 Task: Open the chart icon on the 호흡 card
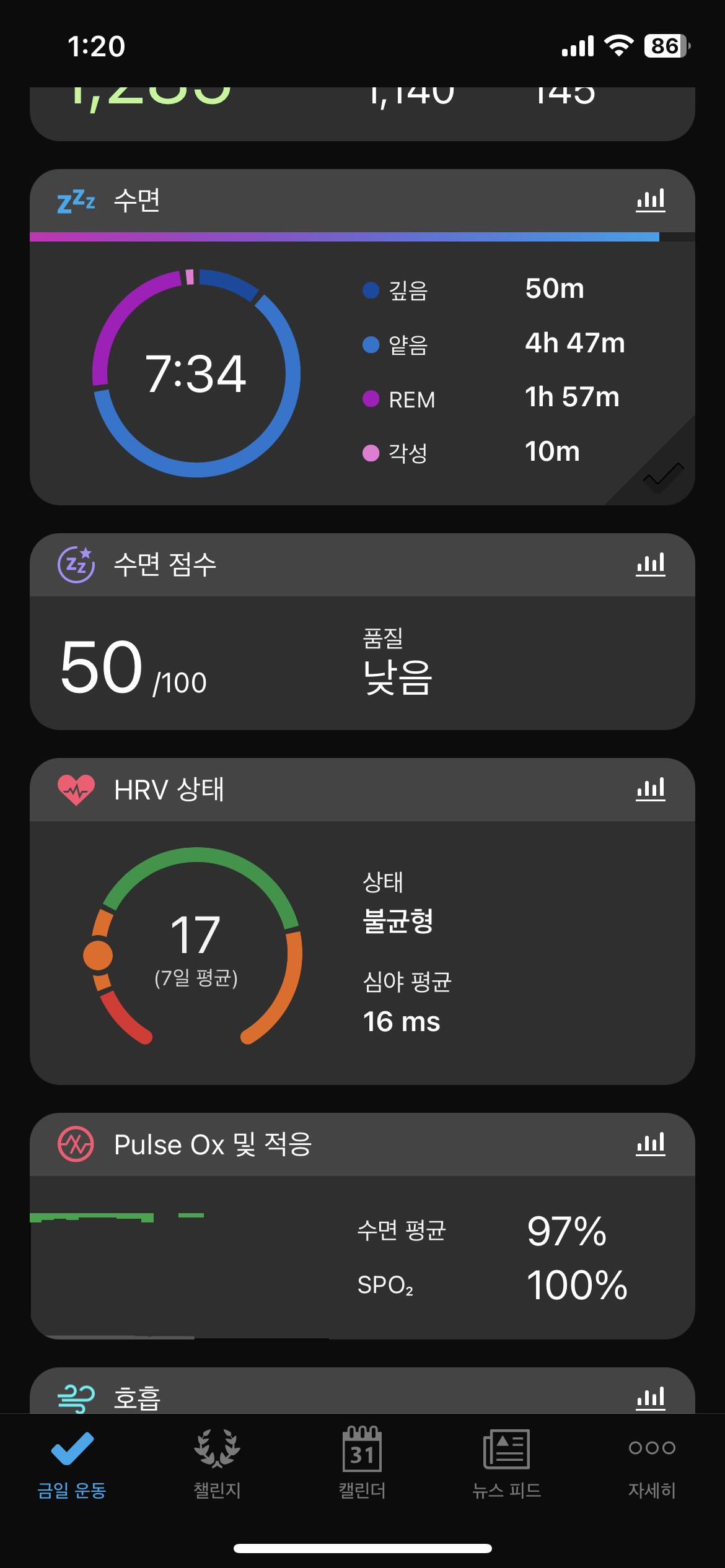[x=650, y=1397]
